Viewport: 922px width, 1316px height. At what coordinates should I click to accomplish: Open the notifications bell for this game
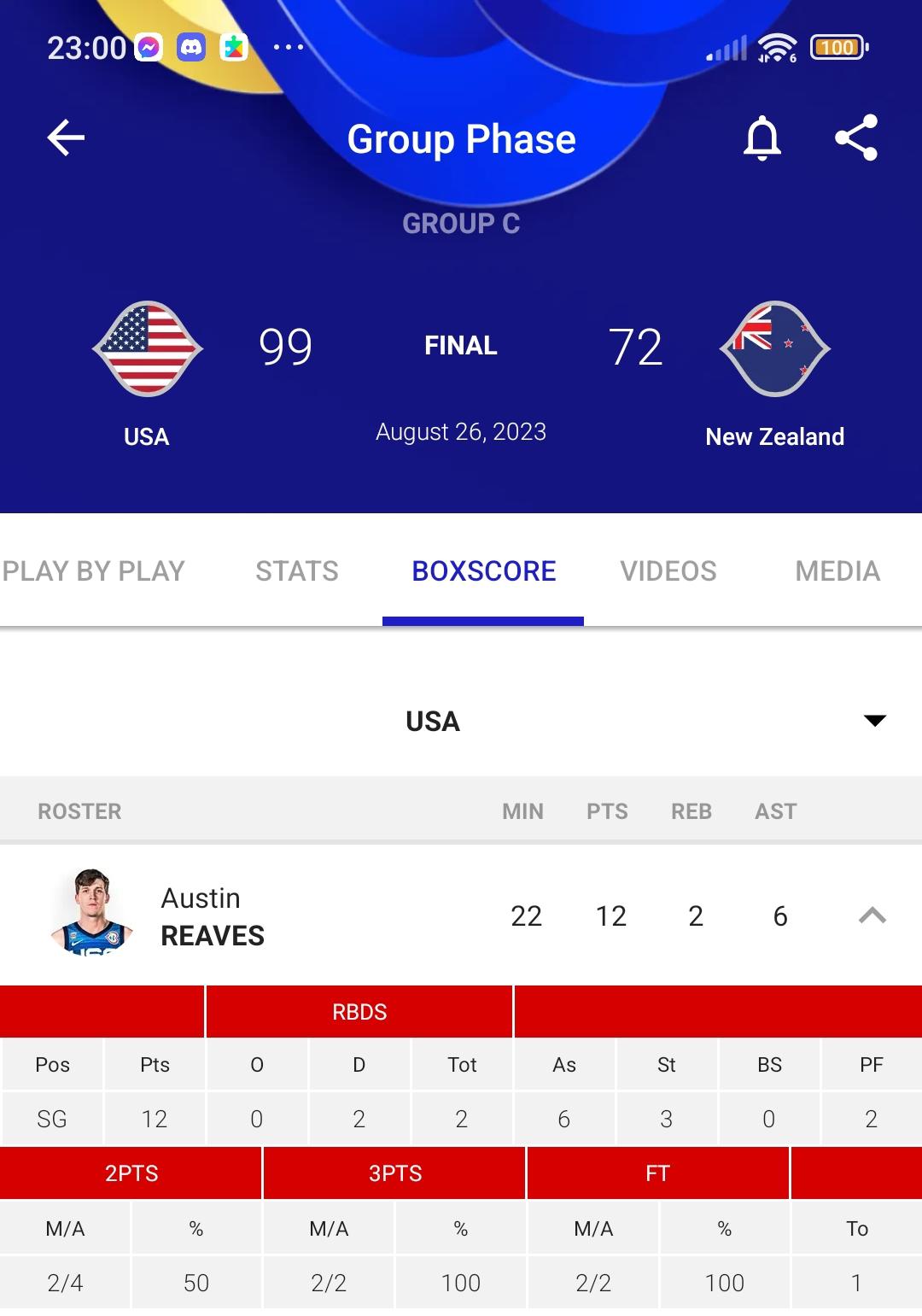[762, 138]
